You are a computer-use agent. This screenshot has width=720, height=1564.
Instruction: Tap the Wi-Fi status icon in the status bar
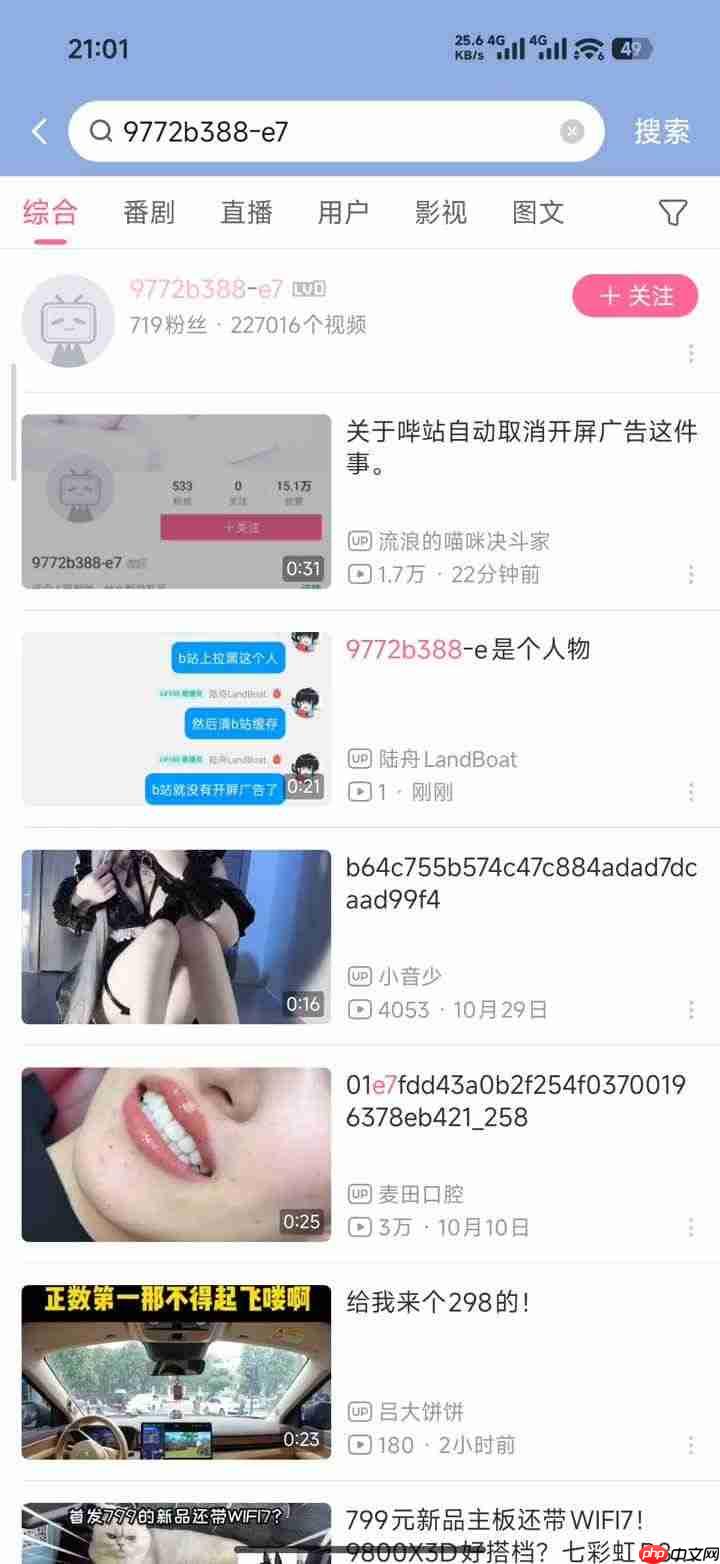[587, 46]
